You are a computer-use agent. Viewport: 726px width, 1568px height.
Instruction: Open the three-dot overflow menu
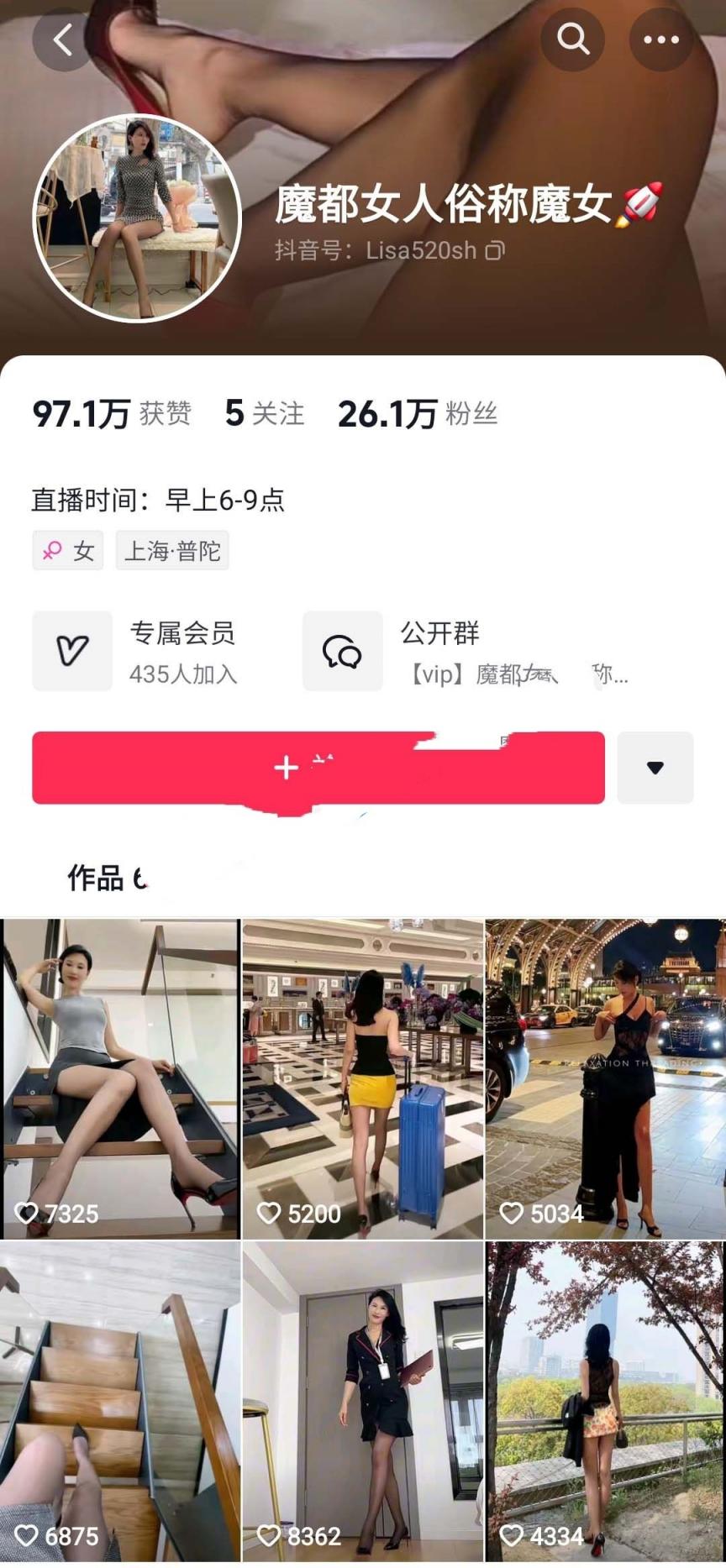(x=661, y=39)
